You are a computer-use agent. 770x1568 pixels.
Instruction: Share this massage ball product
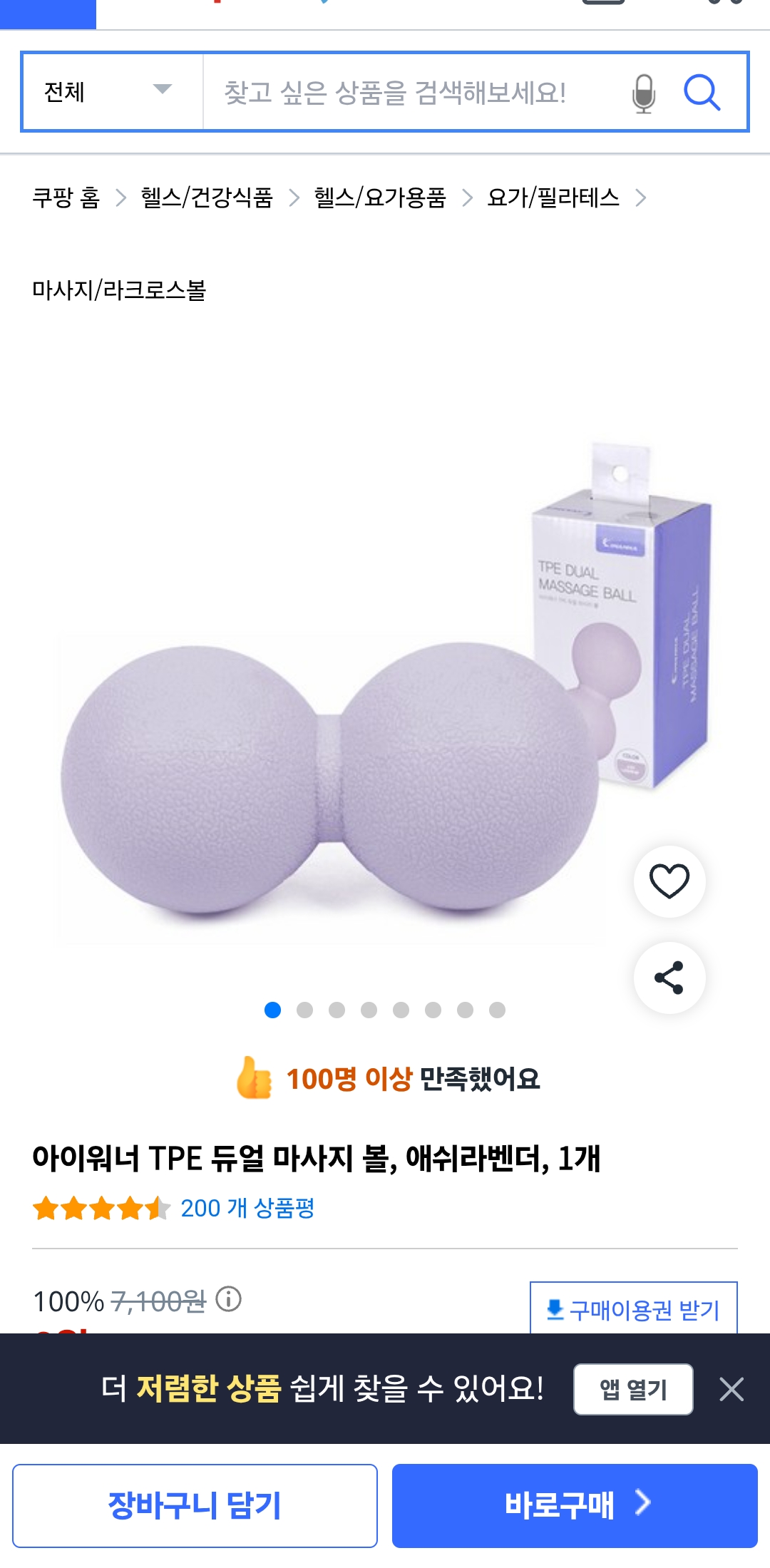(669, 978)
